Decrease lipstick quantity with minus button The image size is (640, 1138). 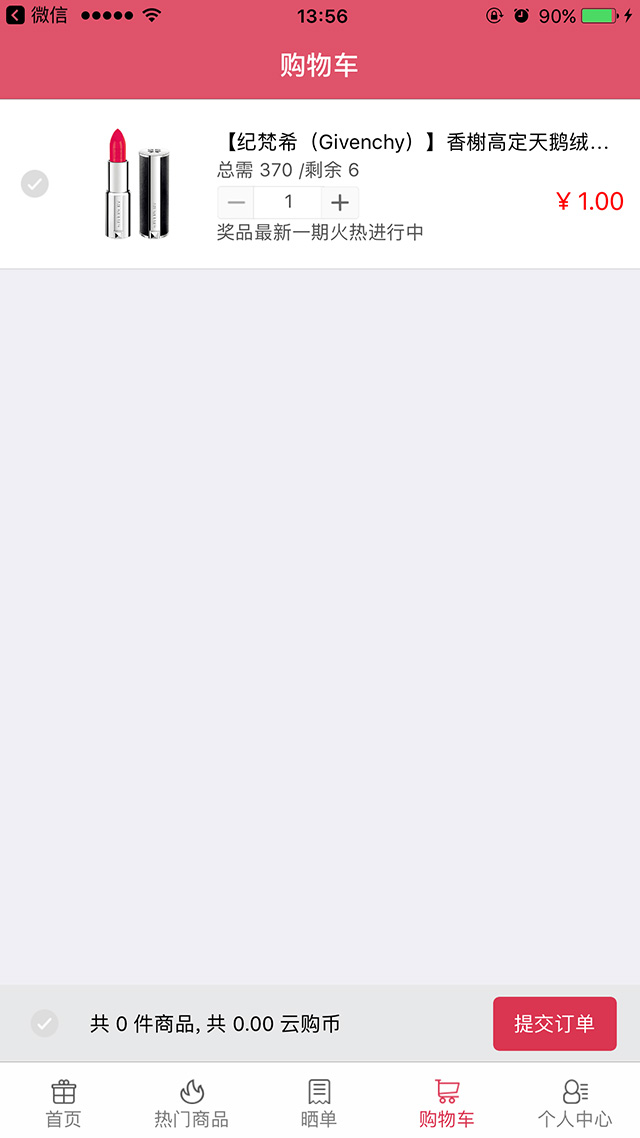(x=236, y=202)
